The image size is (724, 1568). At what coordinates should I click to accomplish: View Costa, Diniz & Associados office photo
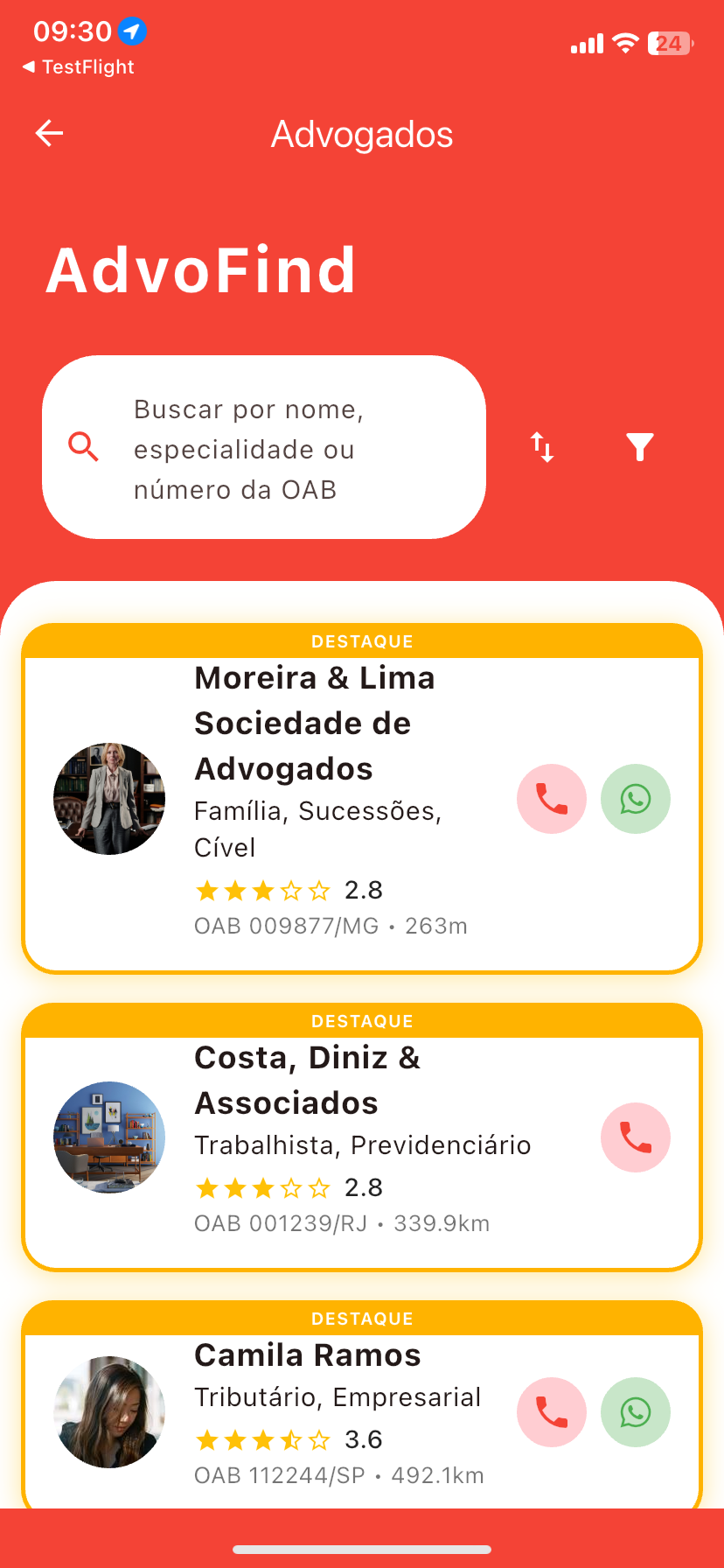coord(108,1137)
